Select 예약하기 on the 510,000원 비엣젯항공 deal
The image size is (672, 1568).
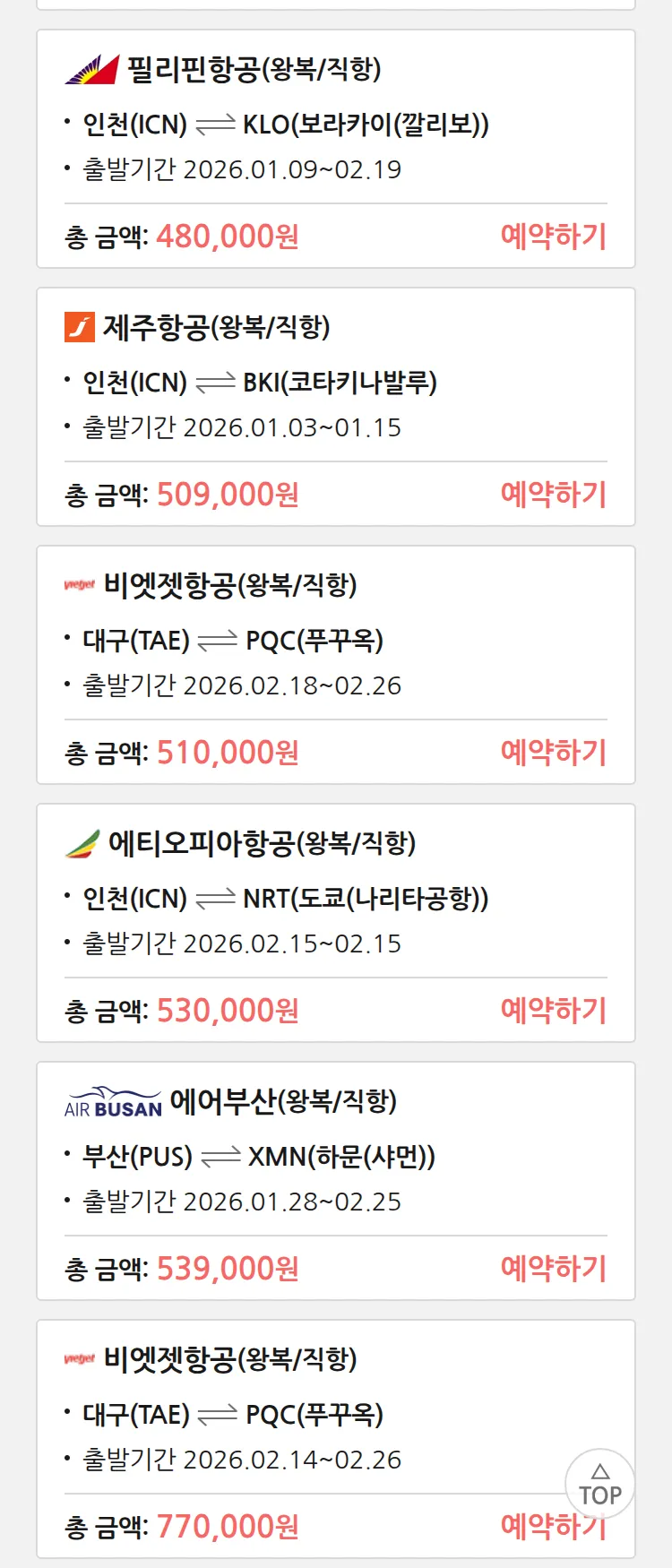(553, 753)
